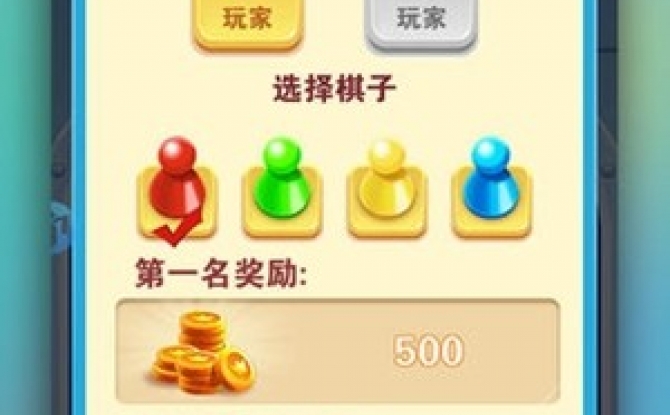Choose the green chess piece
Image resolution: width=670 pixels, height=415 pixels.
click(x=282, y=188)
